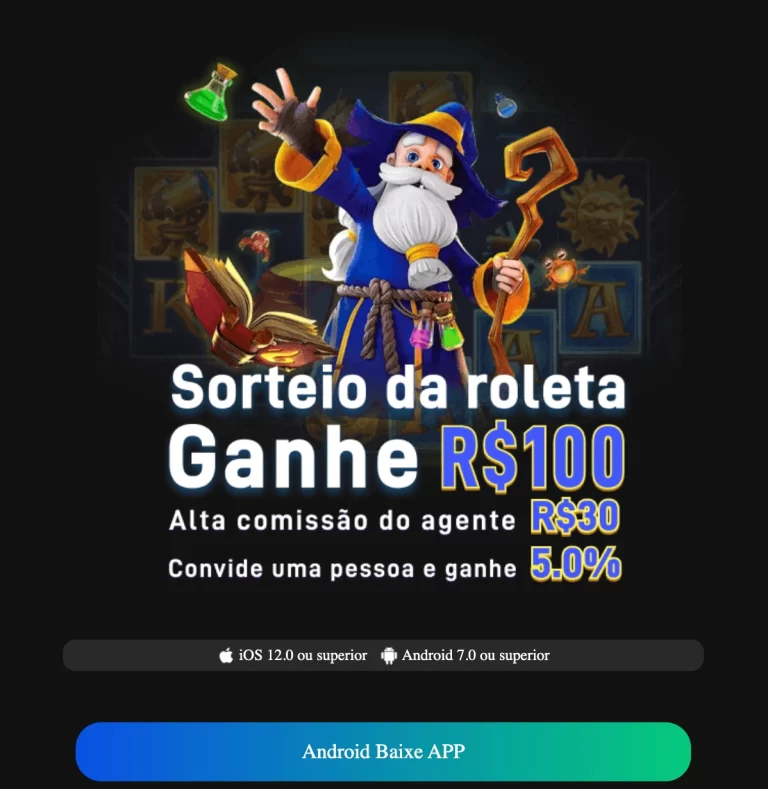768x789 pixels.
Task: Click the Sorteio da roleta heading
Action: coord(400,390)
